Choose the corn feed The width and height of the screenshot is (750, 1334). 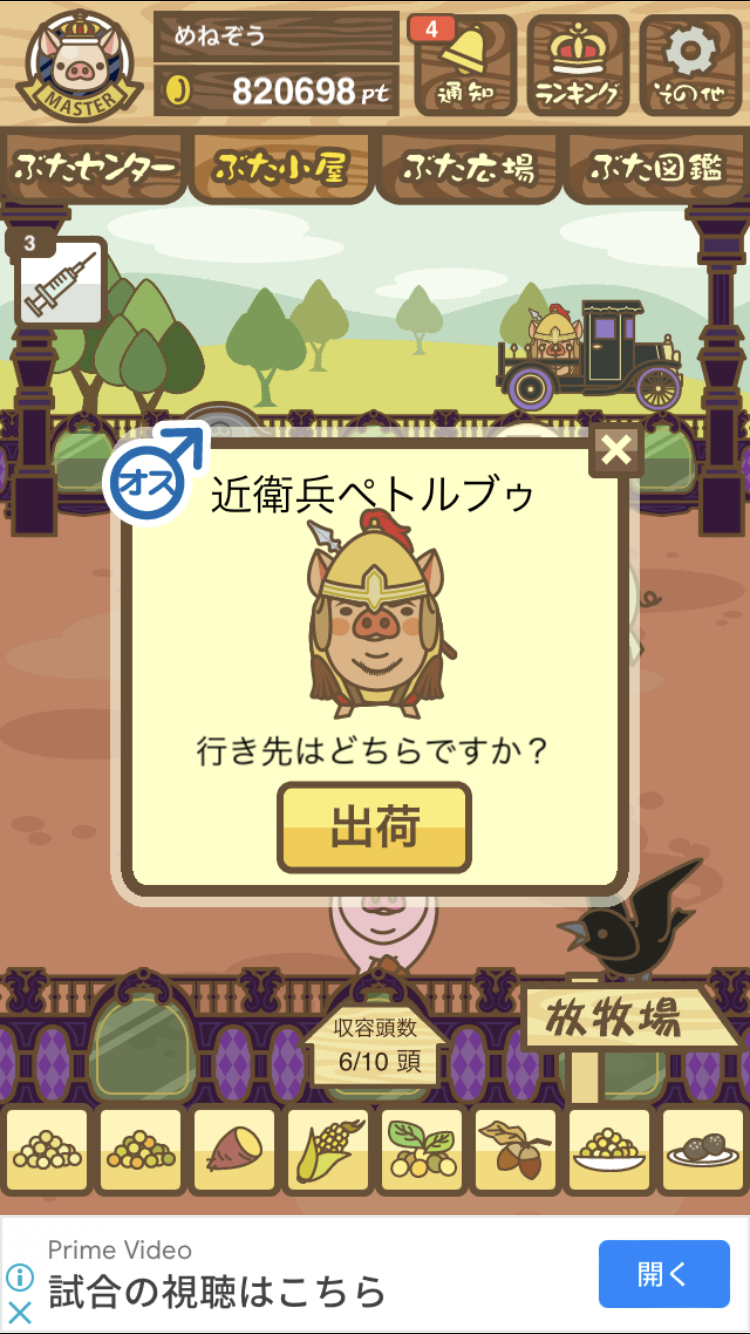point(328,1151)
